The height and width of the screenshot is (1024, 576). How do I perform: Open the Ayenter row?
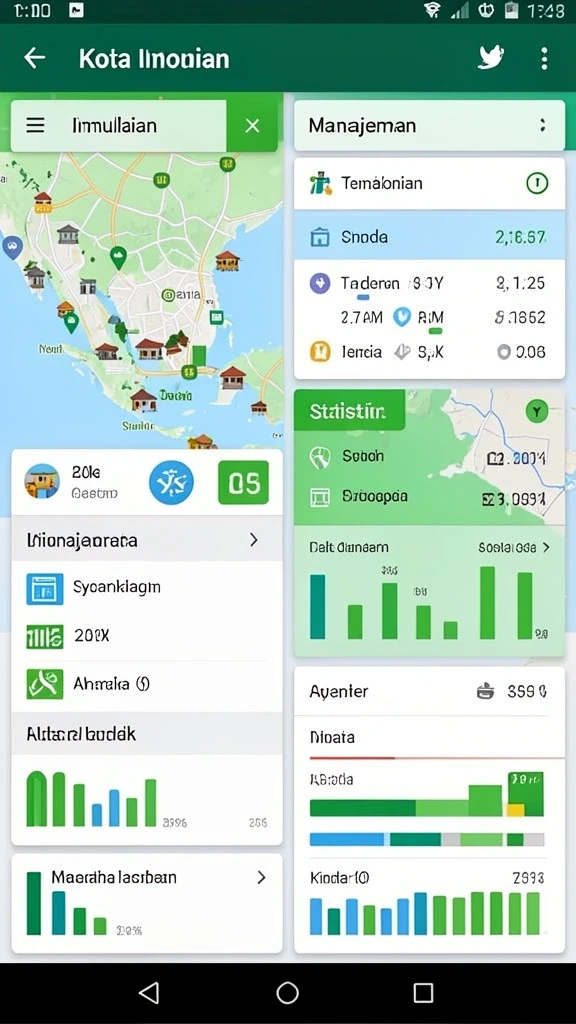point(429,692)
